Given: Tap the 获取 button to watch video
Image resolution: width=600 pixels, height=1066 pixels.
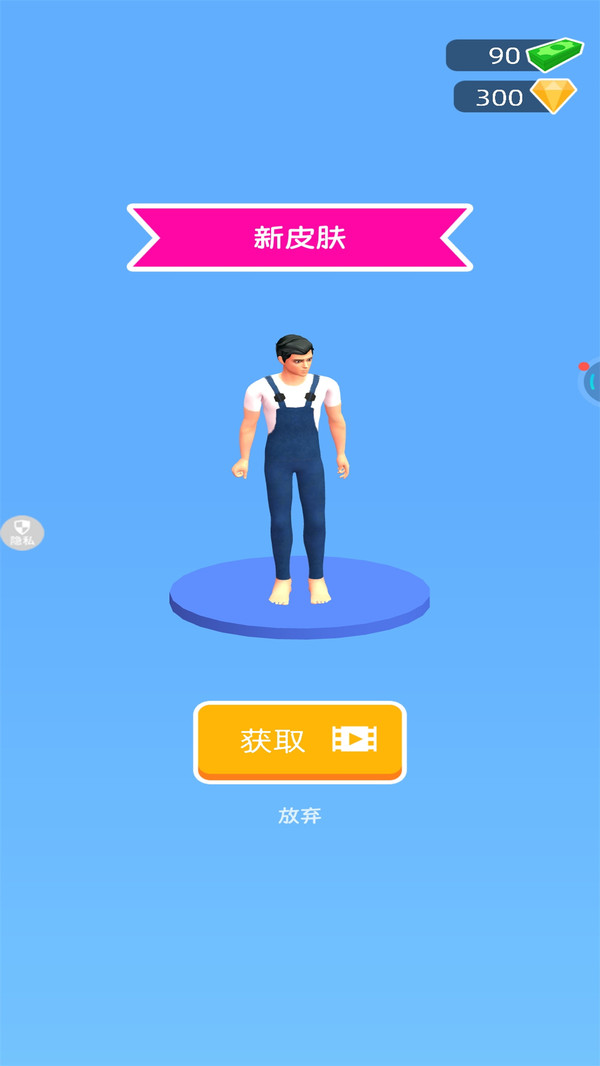Looking at the screenshot, I should (300, 741).
